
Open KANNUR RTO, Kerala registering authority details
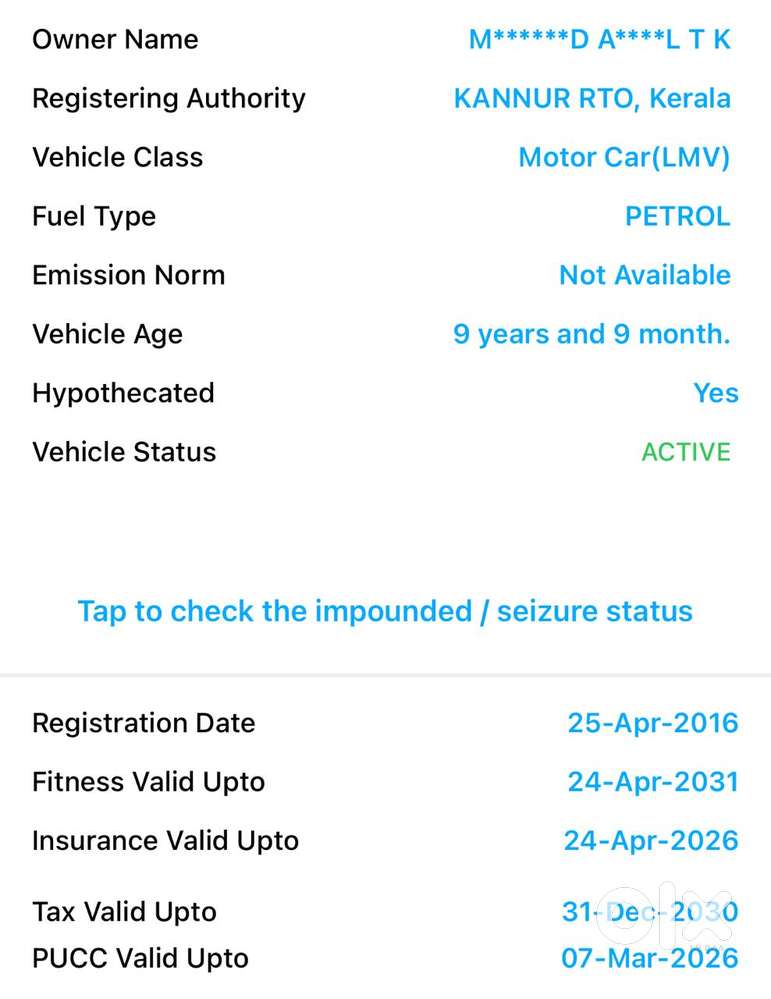click(x=592, y=98)
